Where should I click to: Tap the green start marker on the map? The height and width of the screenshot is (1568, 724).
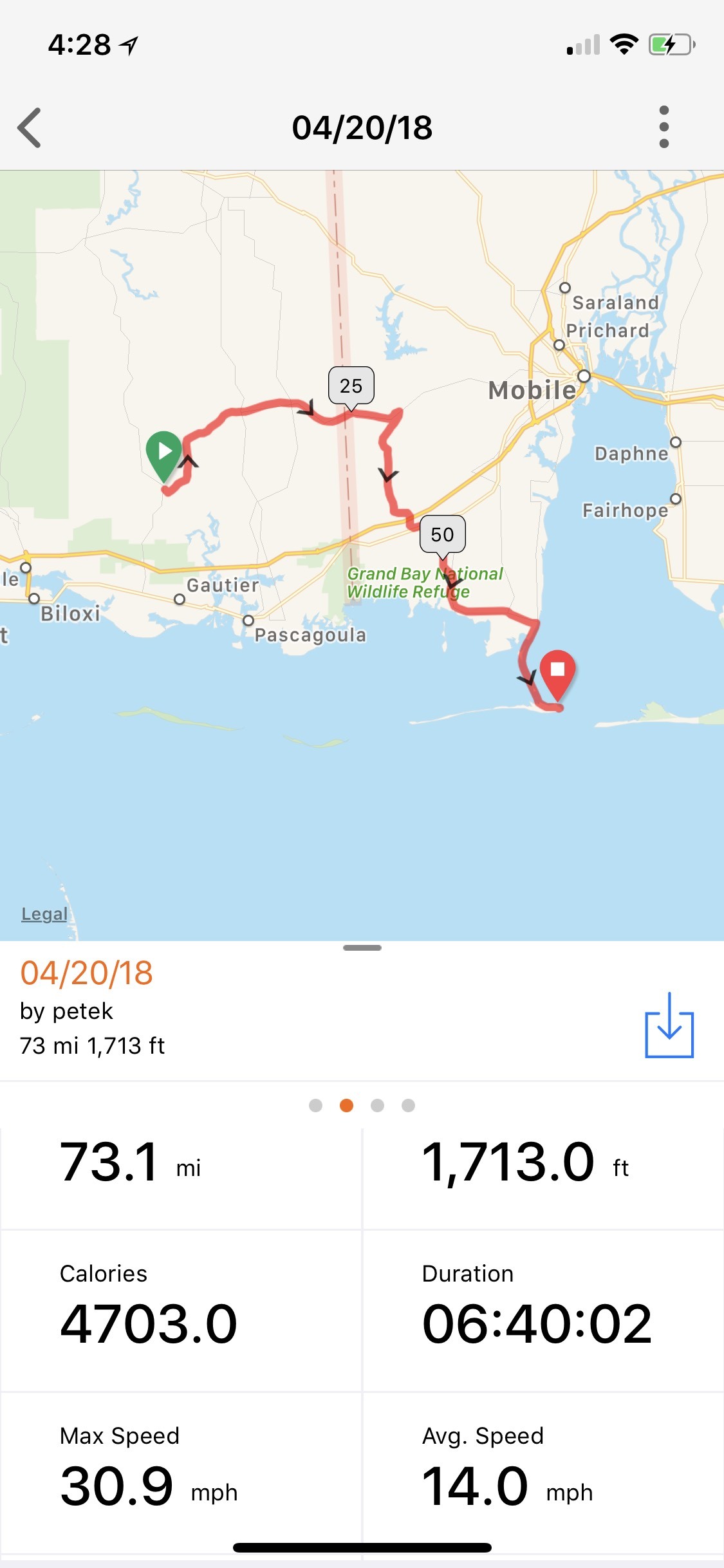(x=164, y=453)
